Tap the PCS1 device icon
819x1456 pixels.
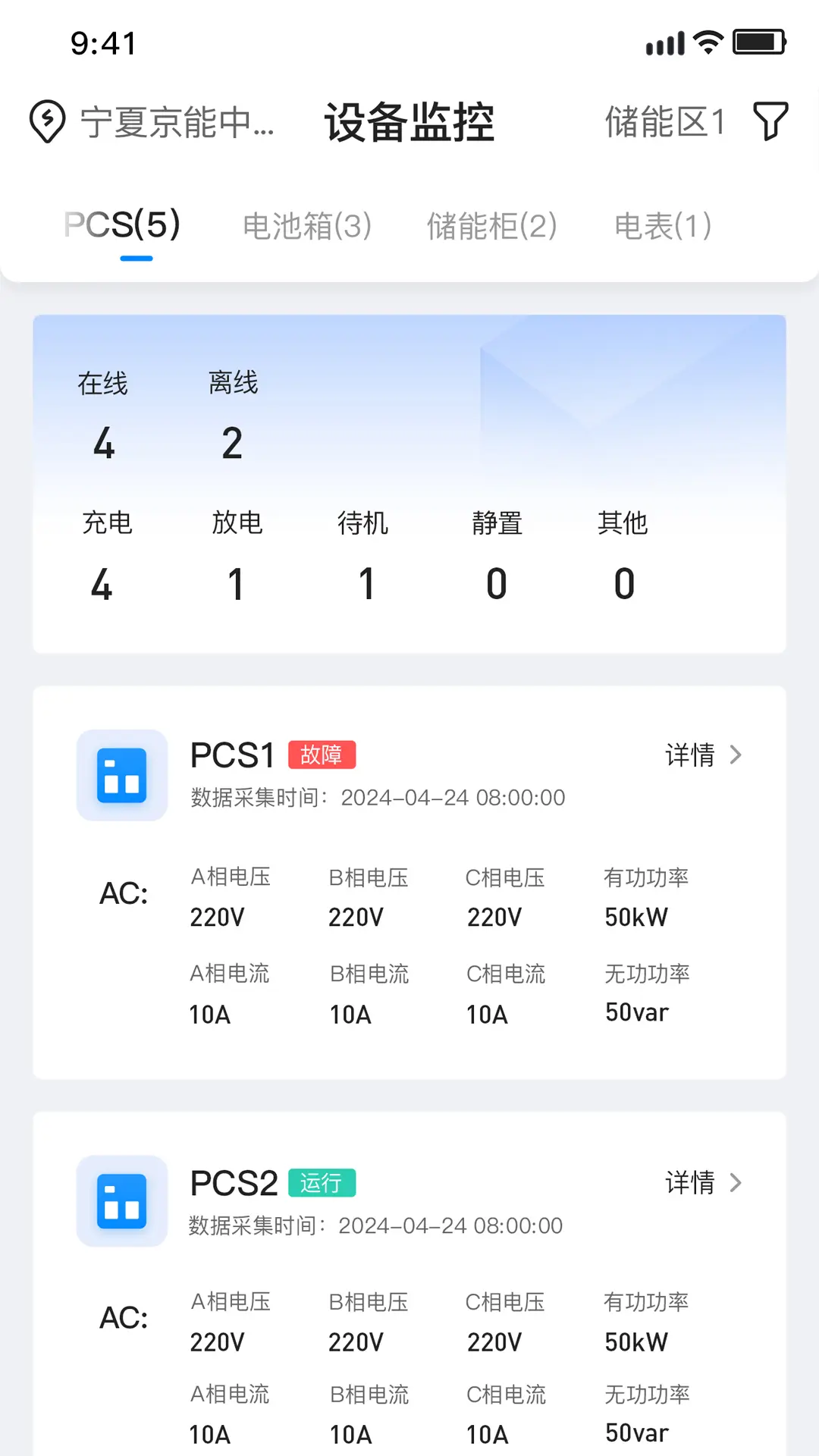(x=122, y=775)
